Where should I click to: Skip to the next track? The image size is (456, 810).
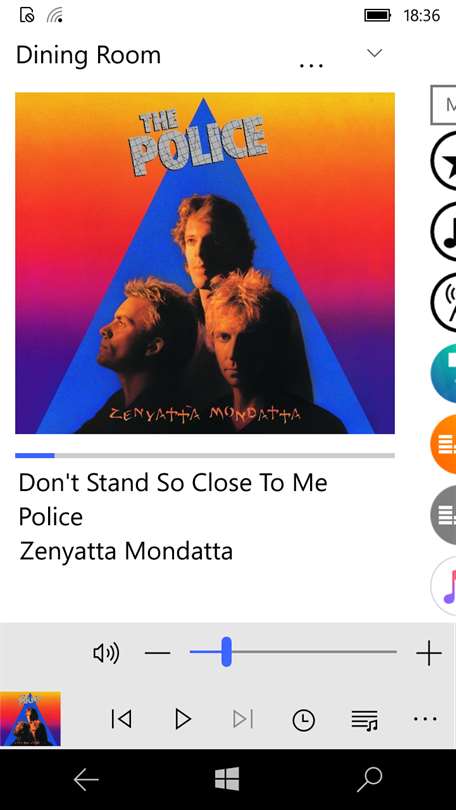pos(243,719)
